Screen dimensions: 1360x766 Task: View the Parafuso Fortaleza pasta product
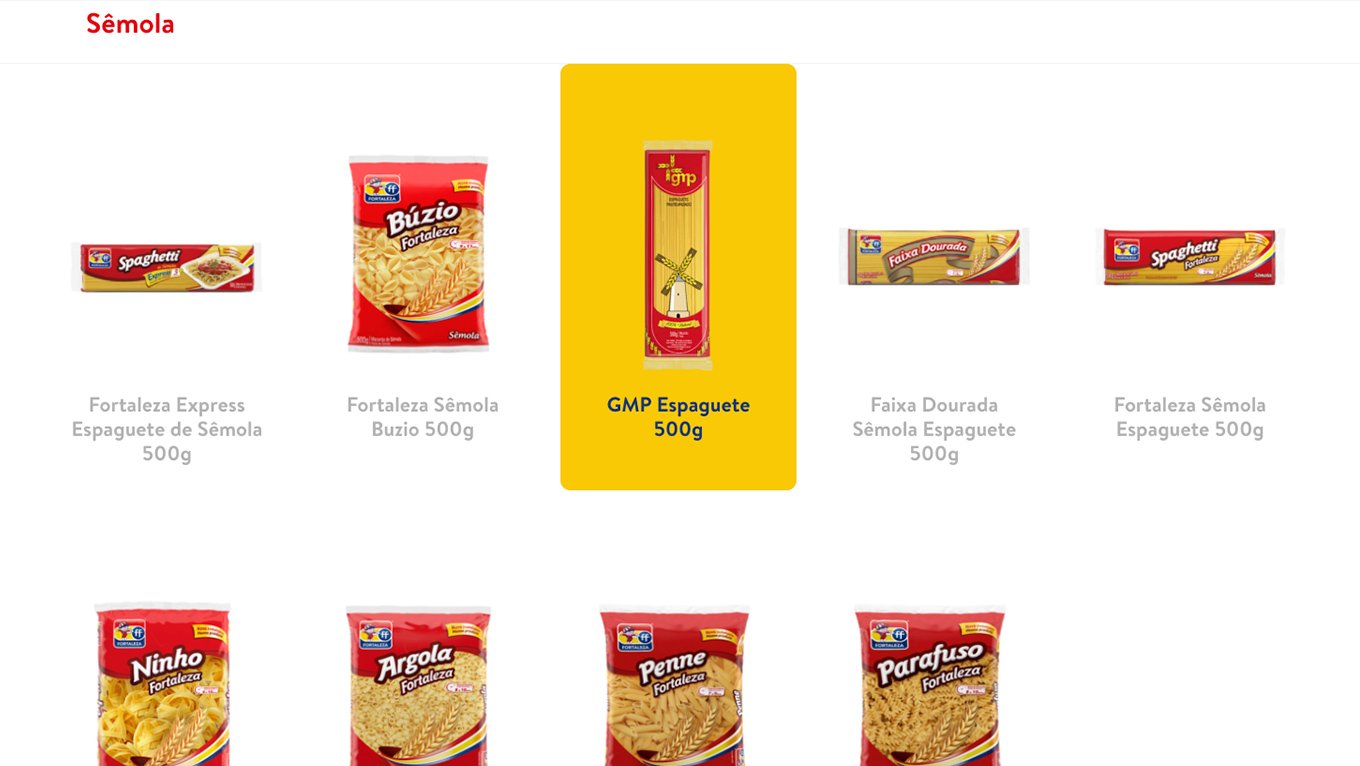pos(930,685)
